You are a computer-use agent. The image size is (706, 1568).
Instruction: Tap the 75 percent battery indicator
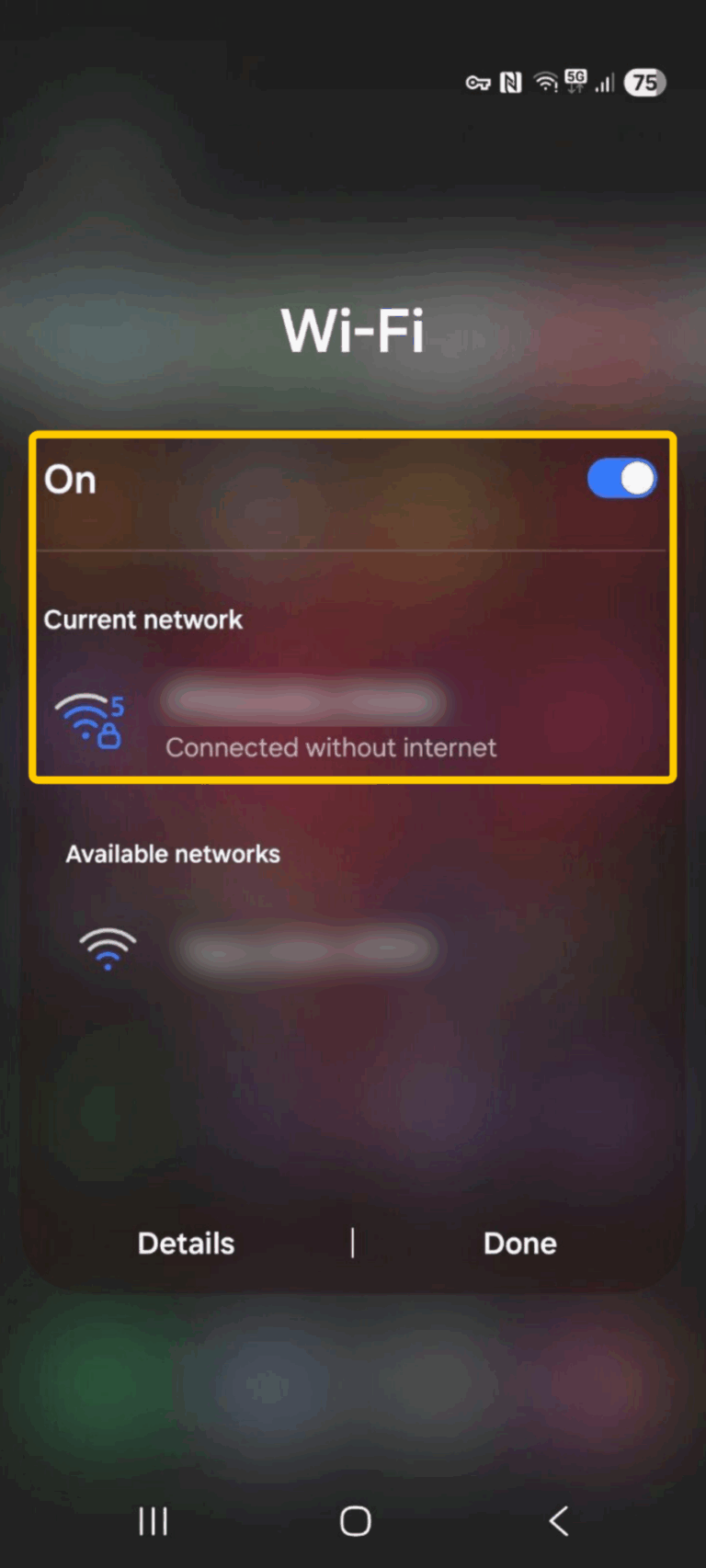tap(644, 83)
